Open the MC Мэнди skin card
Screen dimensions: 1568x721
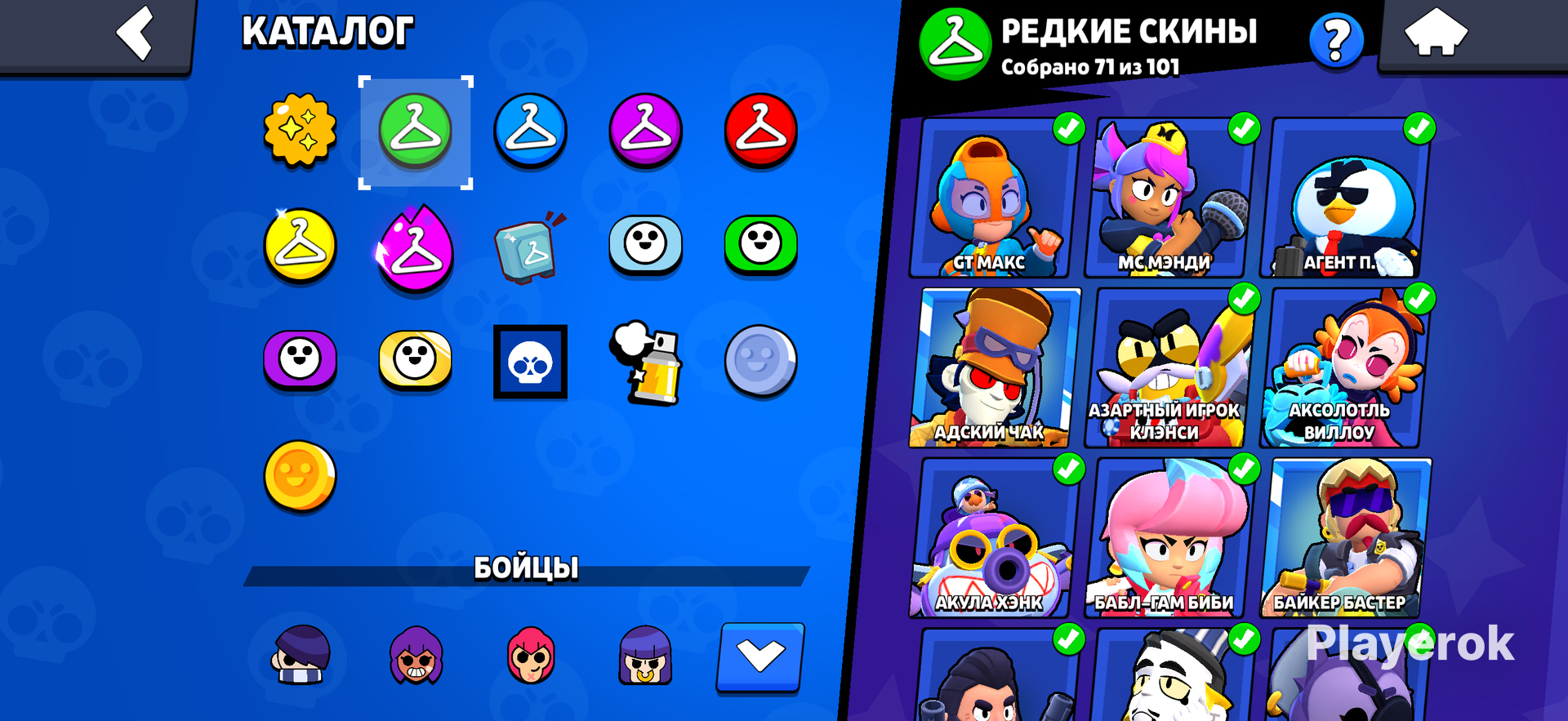(1168, 198)
